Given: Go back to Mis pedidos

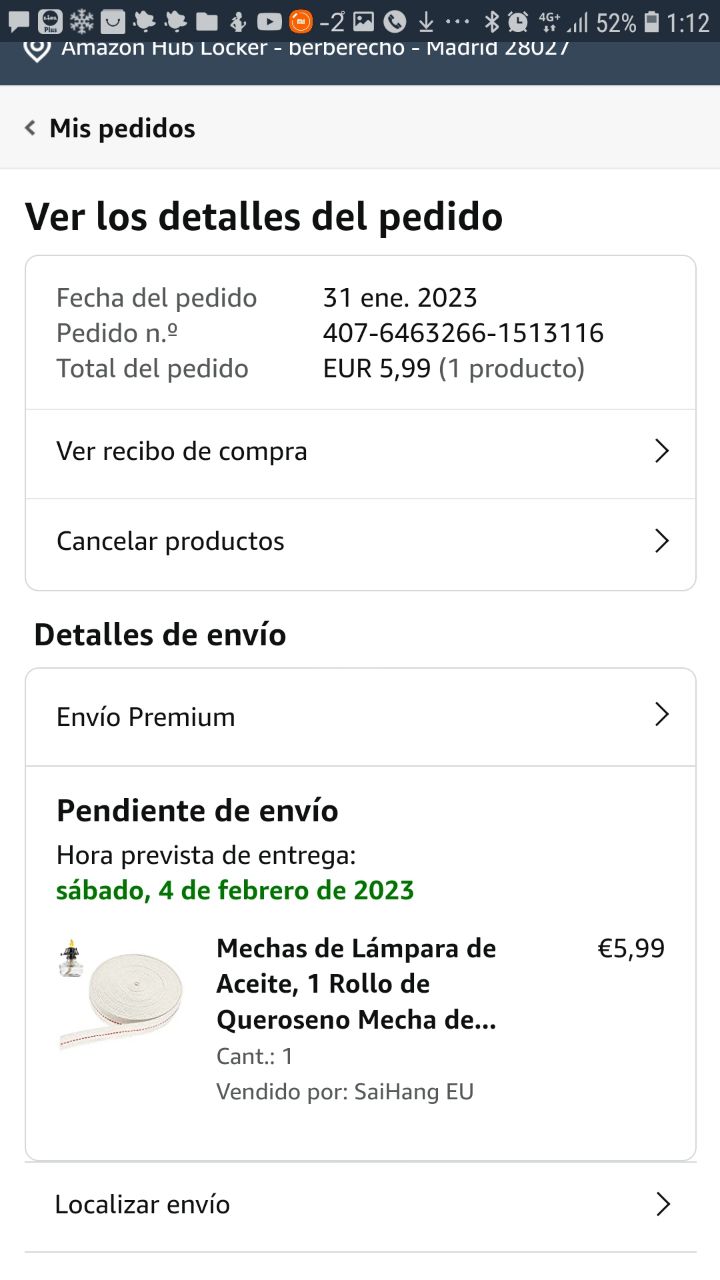Looking at the screenshot, I should tap(110, 128).
